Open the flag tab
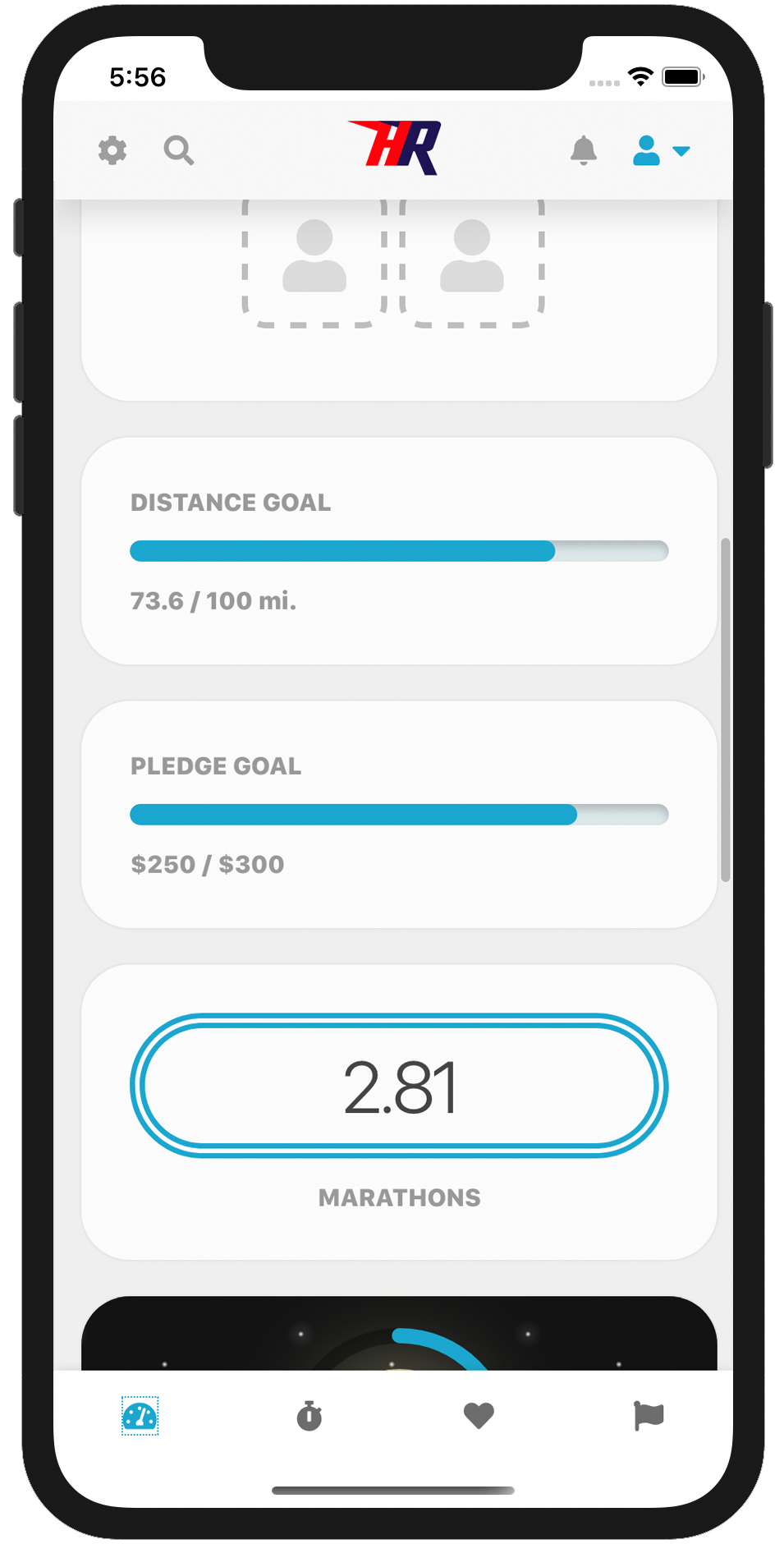The height and width of the screenshot is (1544, 784). [648, 1415]
